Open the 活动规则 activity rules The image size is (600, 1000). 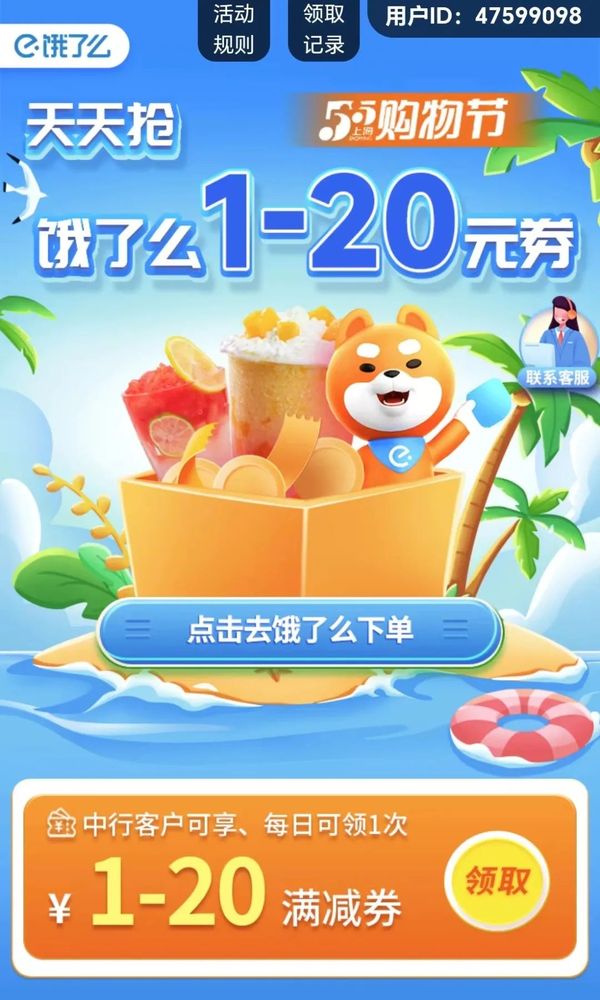pos(233,29)
